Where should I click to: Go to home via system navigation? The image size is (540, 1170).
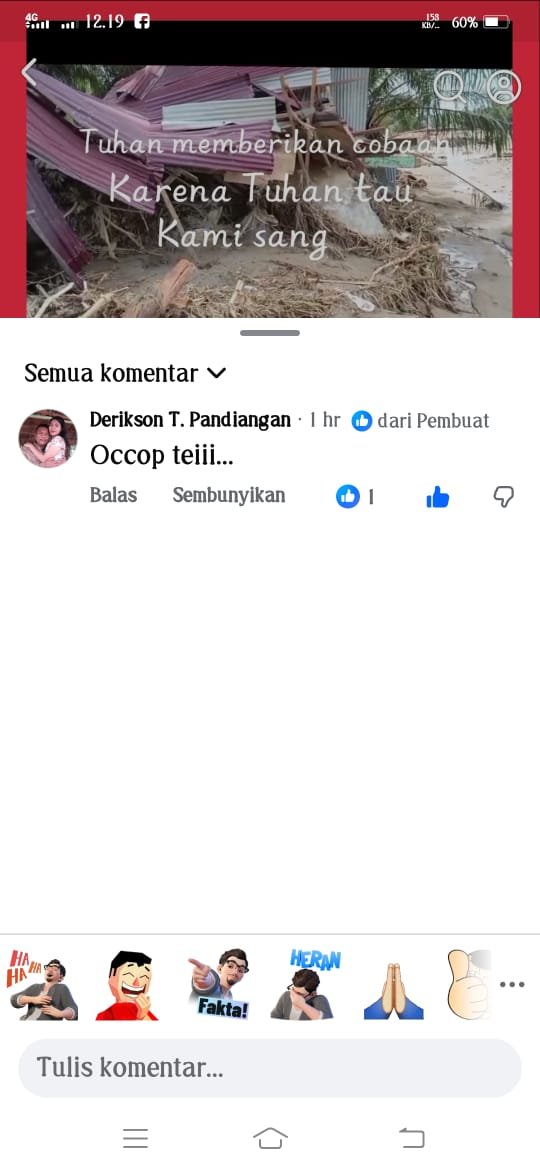[x=270, y=1138]
